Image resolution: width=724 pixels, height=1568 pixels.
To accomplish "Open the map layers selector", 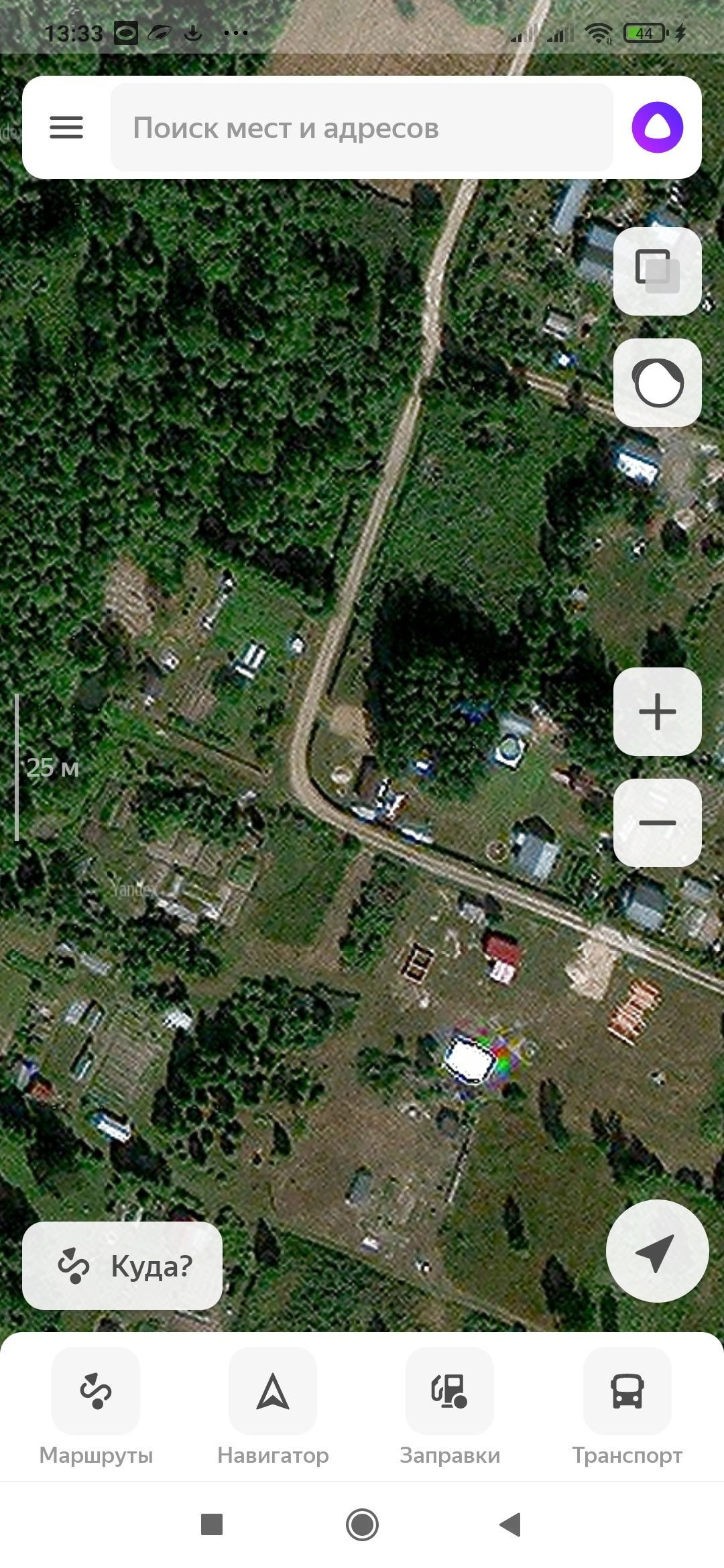I will click(x=657, y=271).
